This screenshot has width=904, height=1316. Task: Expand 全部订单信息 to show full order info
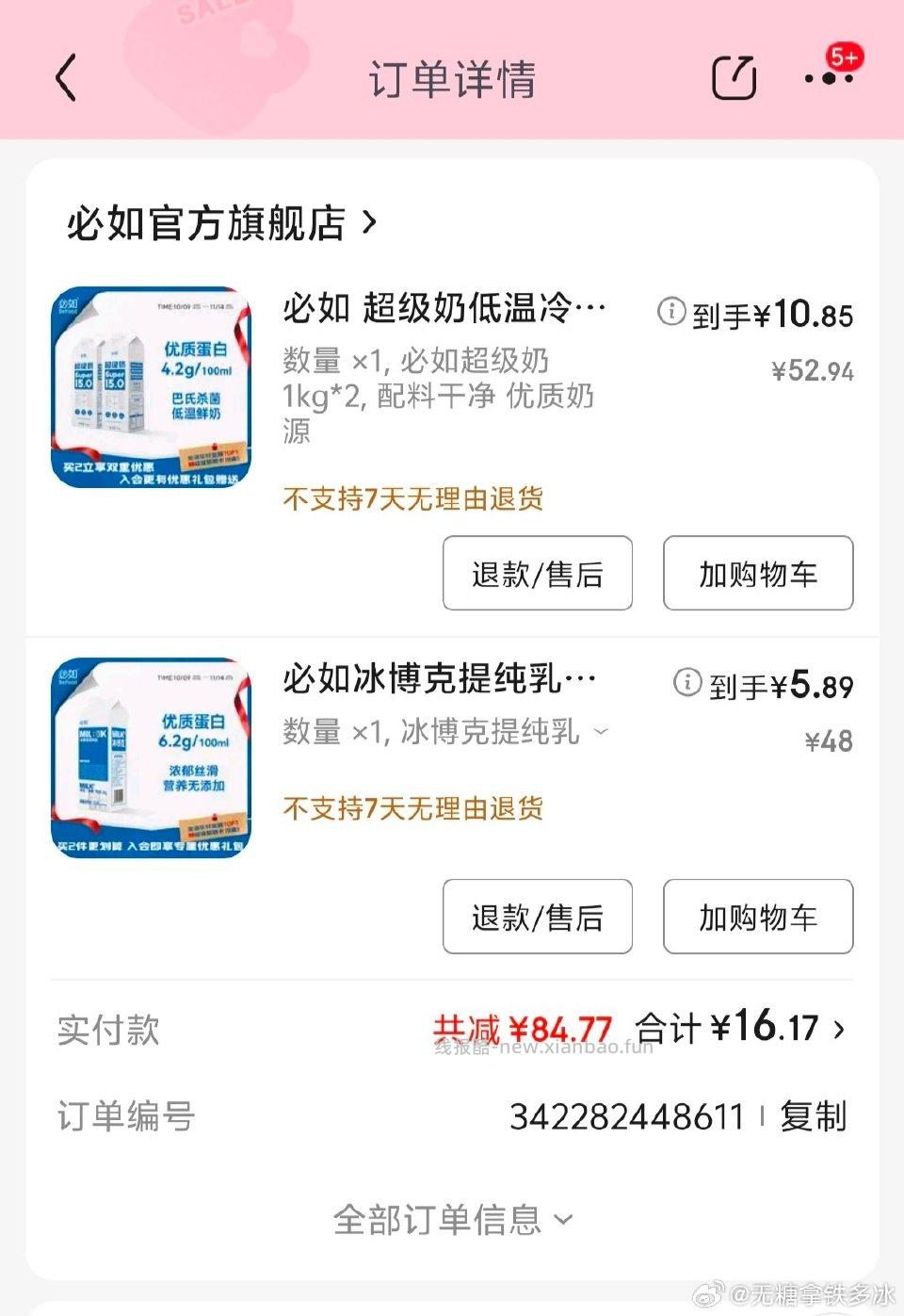450,1220
